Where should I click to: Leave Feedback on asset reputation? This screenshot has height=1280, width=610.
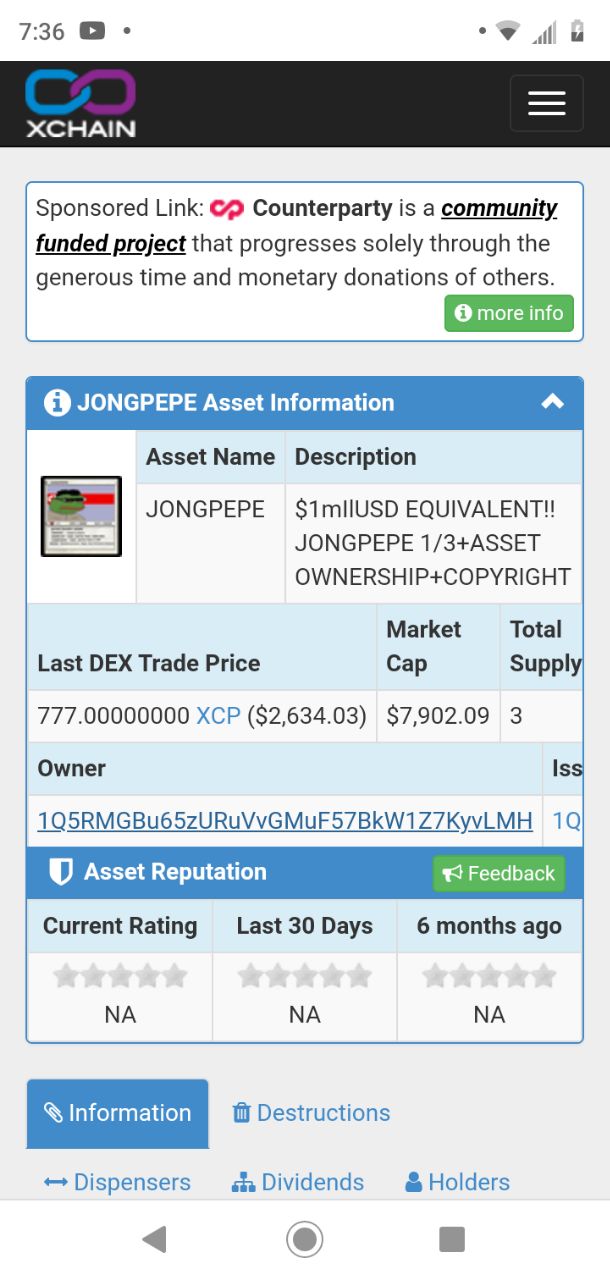[499, 873]
